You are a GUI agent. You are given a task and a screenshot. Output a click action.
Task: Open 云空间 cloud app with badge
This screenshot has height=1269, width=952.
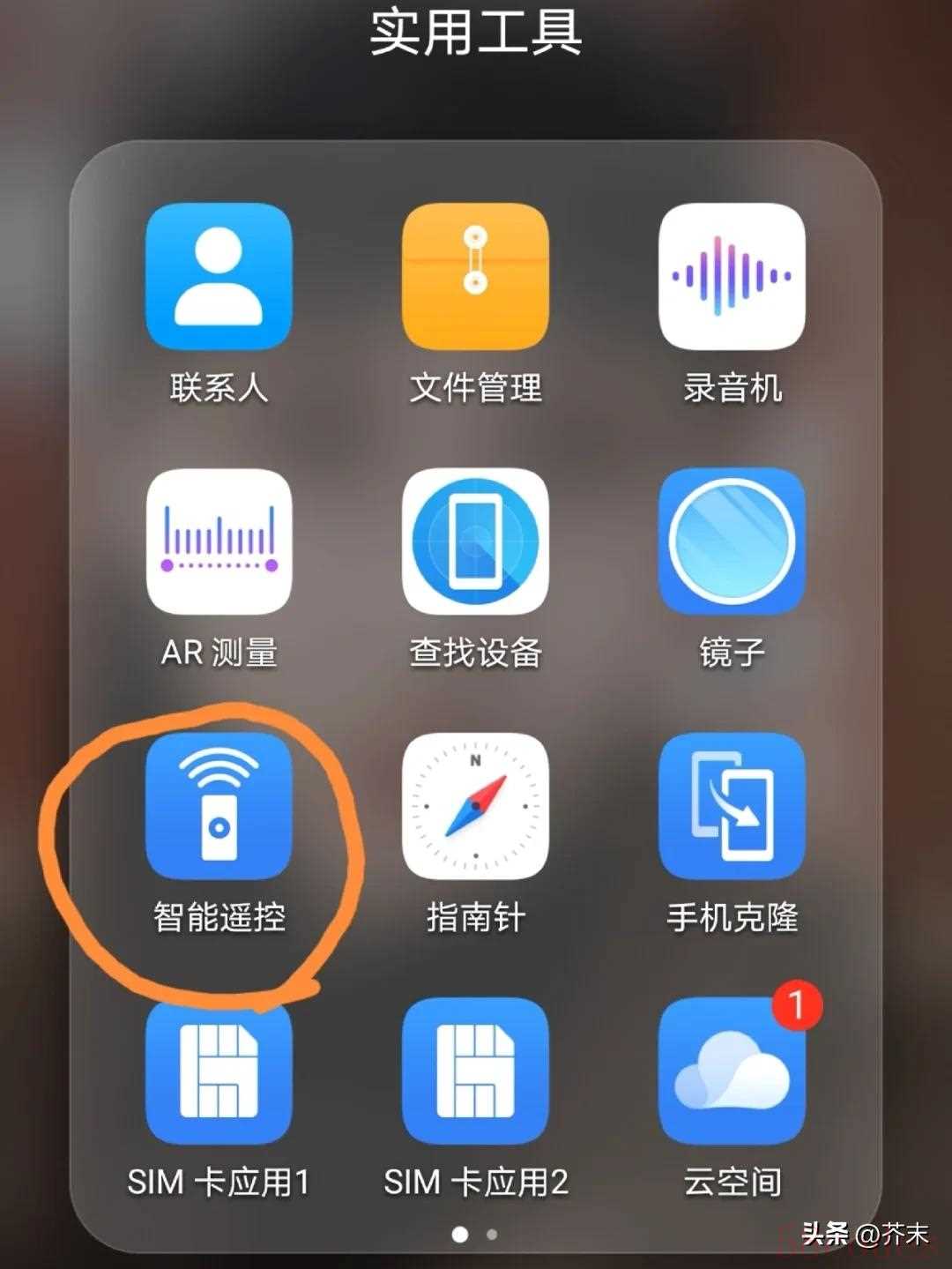point(731,1071)
